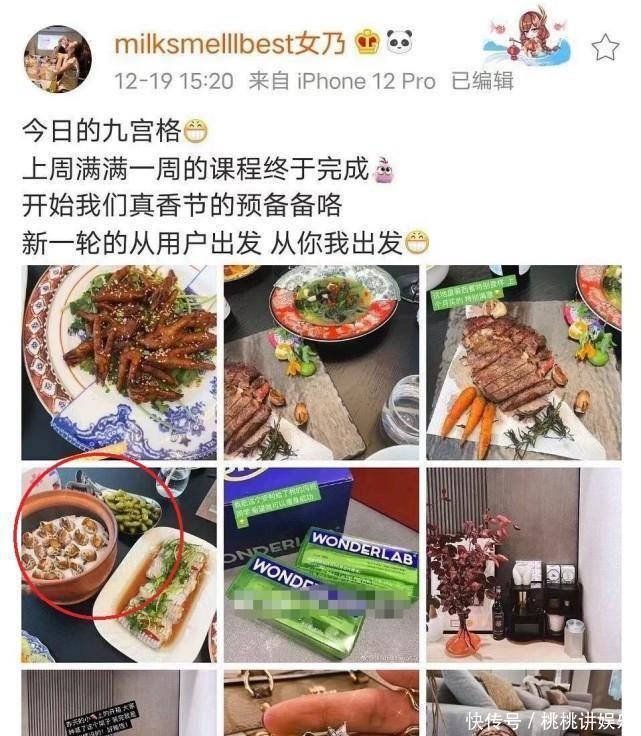Open the steak with carrots photo
This screenshot has width=641, height=736.
(522, 362)
